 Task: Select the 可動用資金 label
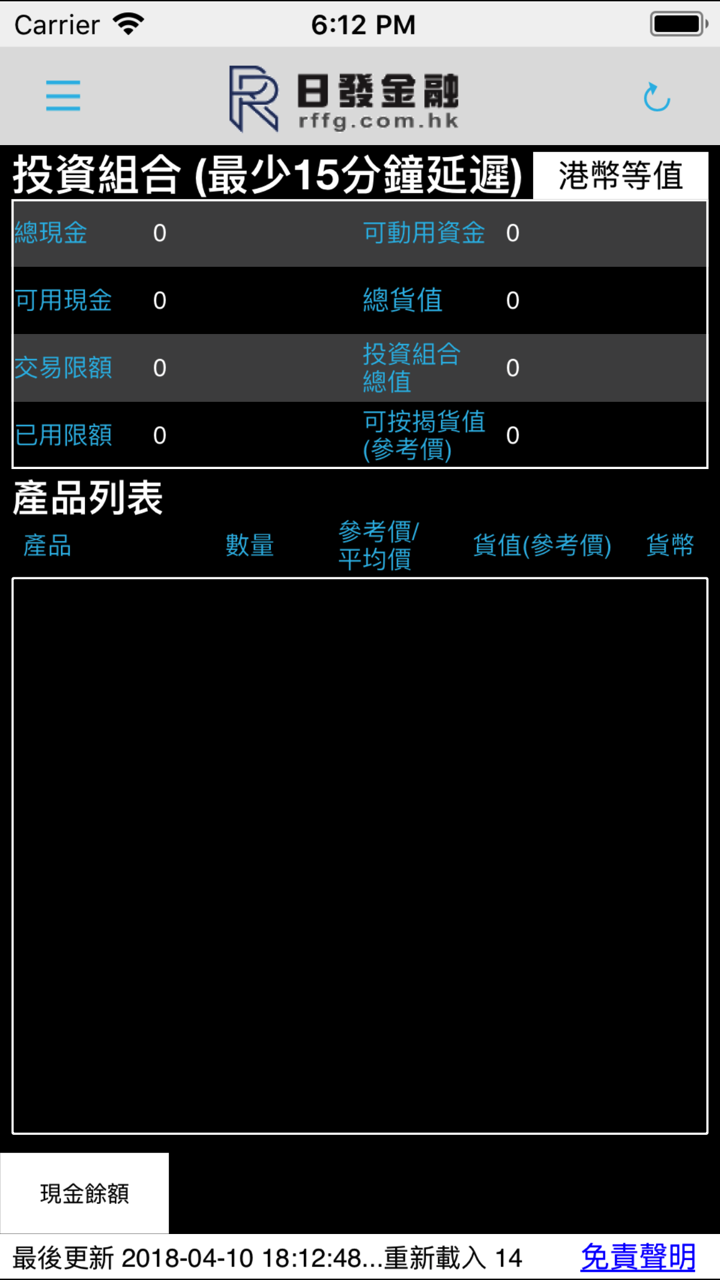tap(423, 233)
